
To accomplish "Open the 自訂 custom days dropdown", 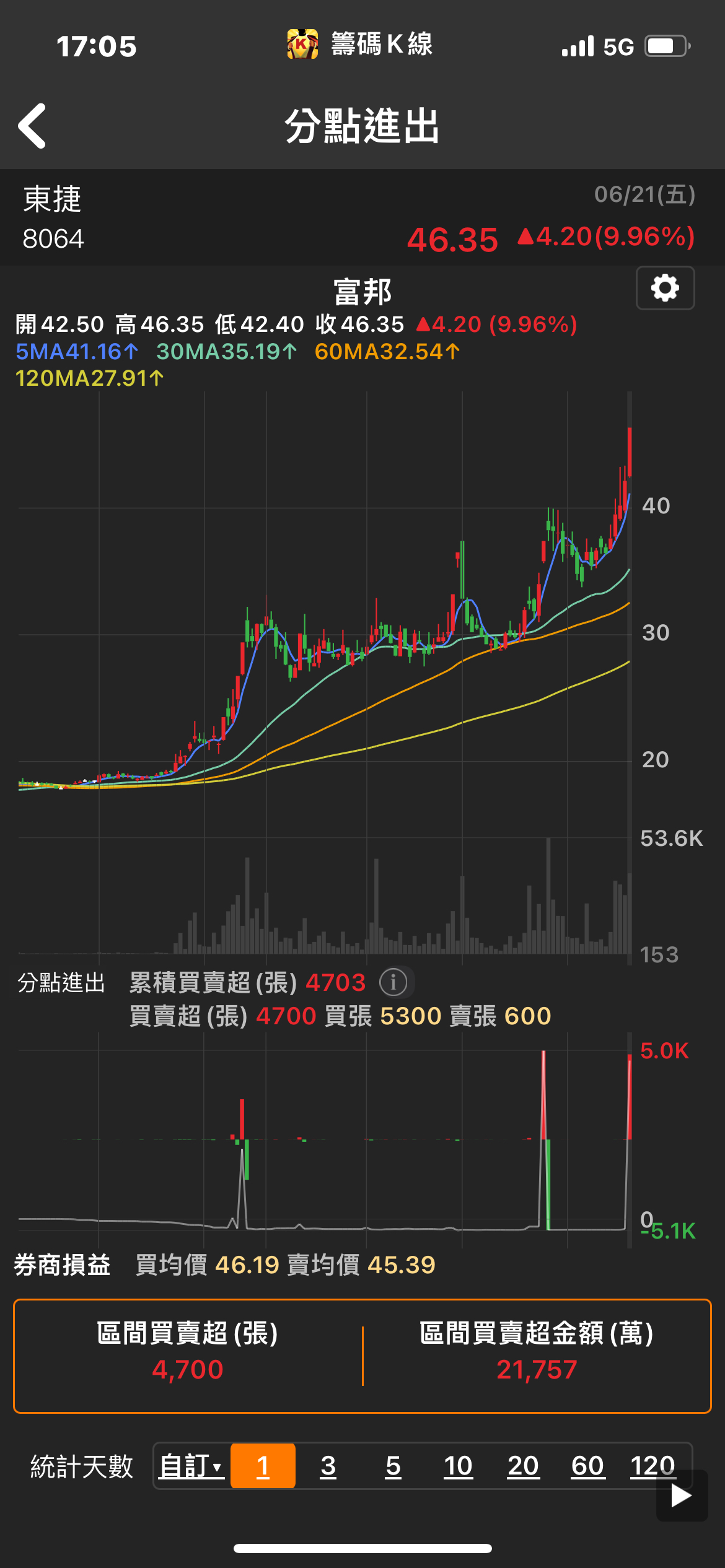I will (191, 1466).
